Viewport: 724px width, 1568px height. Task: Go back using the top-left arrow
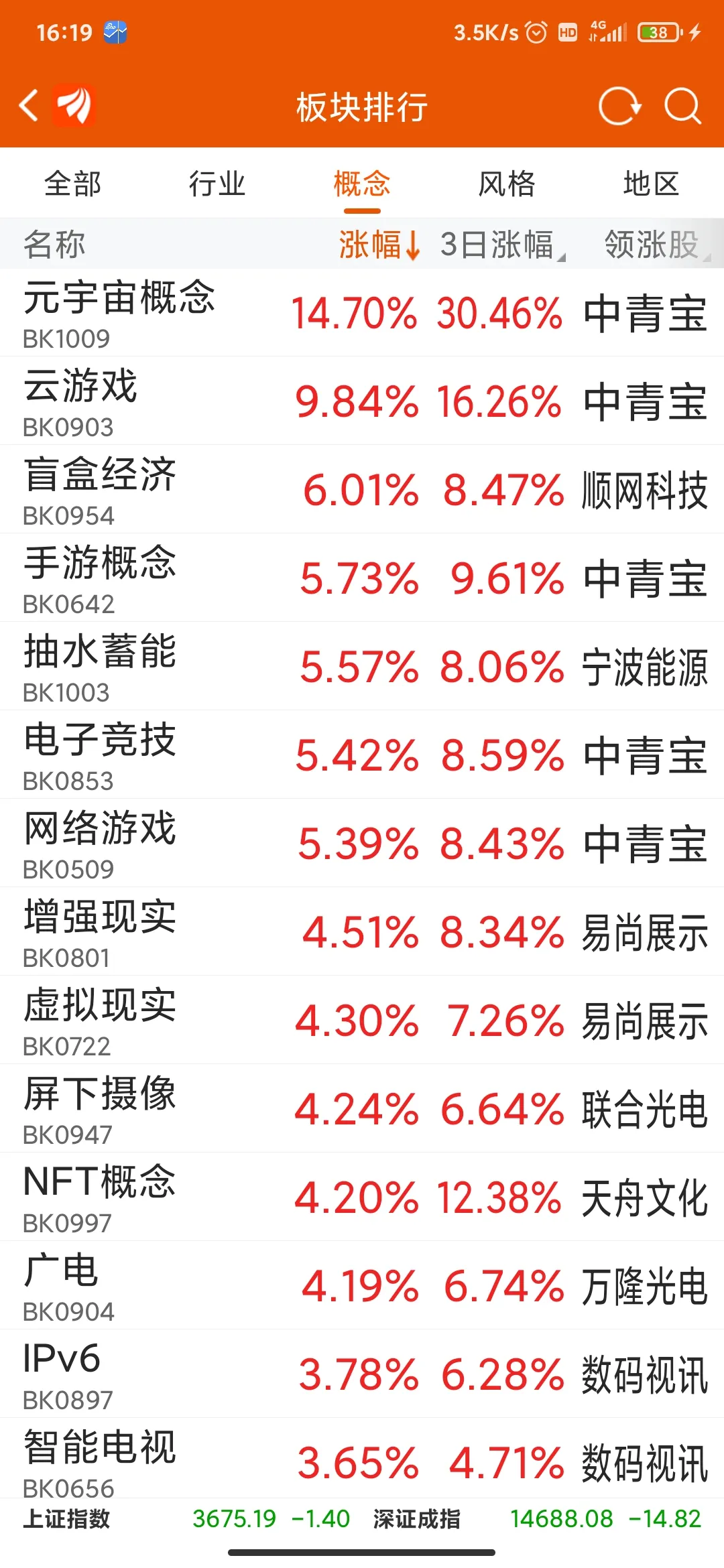29,106
